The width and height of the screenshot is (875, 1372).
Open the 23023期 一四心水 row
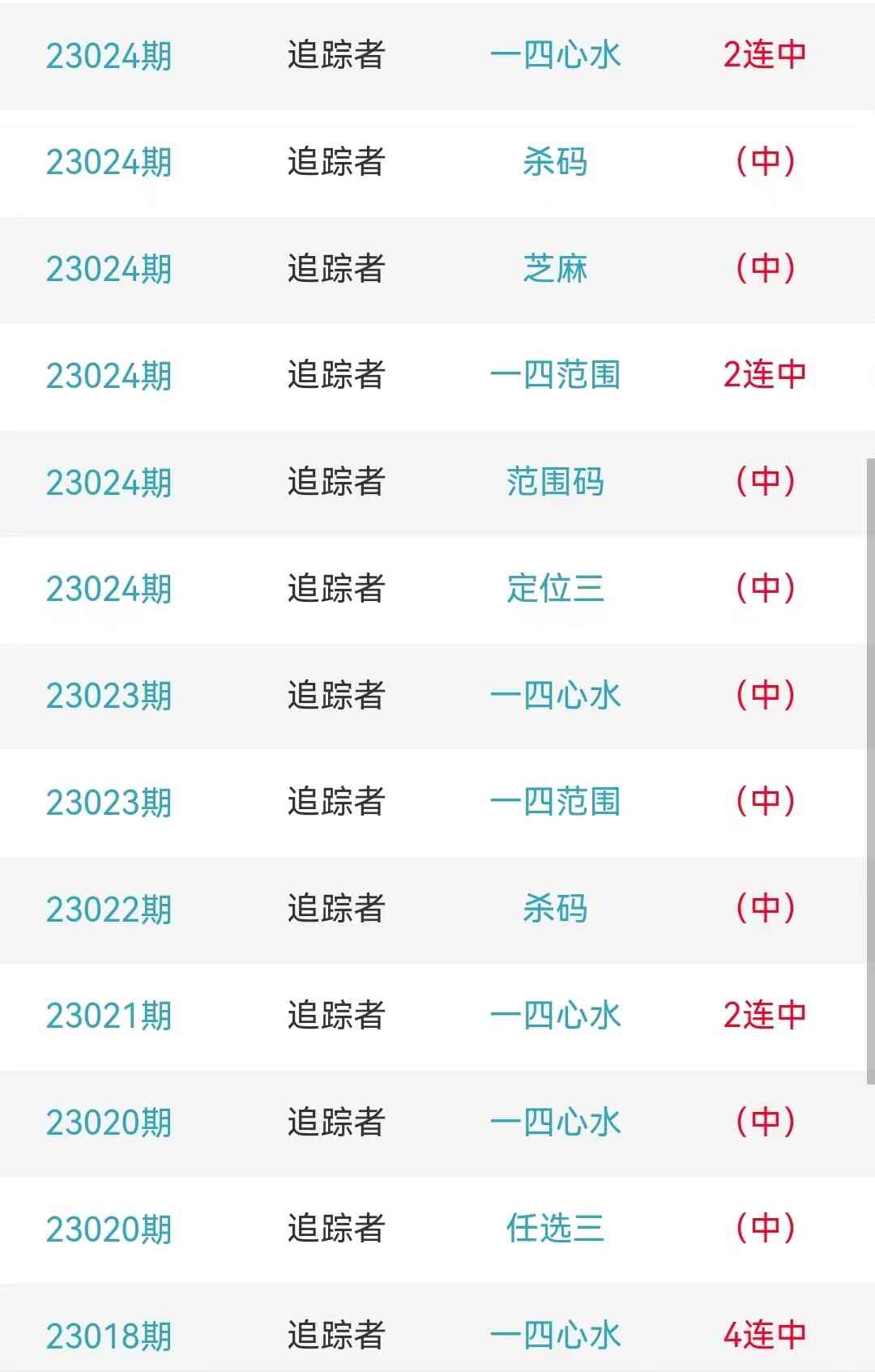point(555,696)
